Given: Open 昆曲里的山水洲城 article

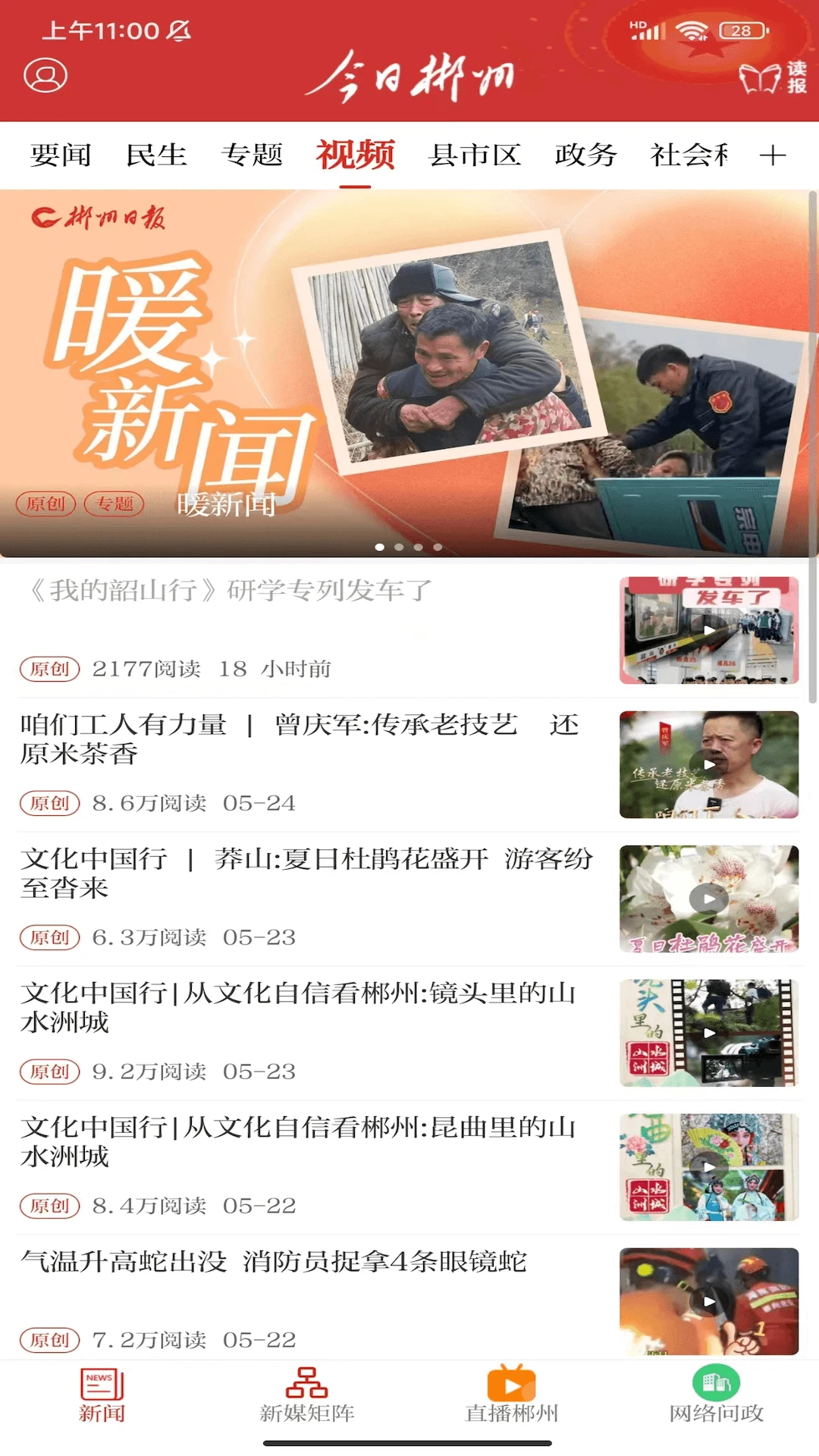Looking at the screenshot, I should [298, 1141].
